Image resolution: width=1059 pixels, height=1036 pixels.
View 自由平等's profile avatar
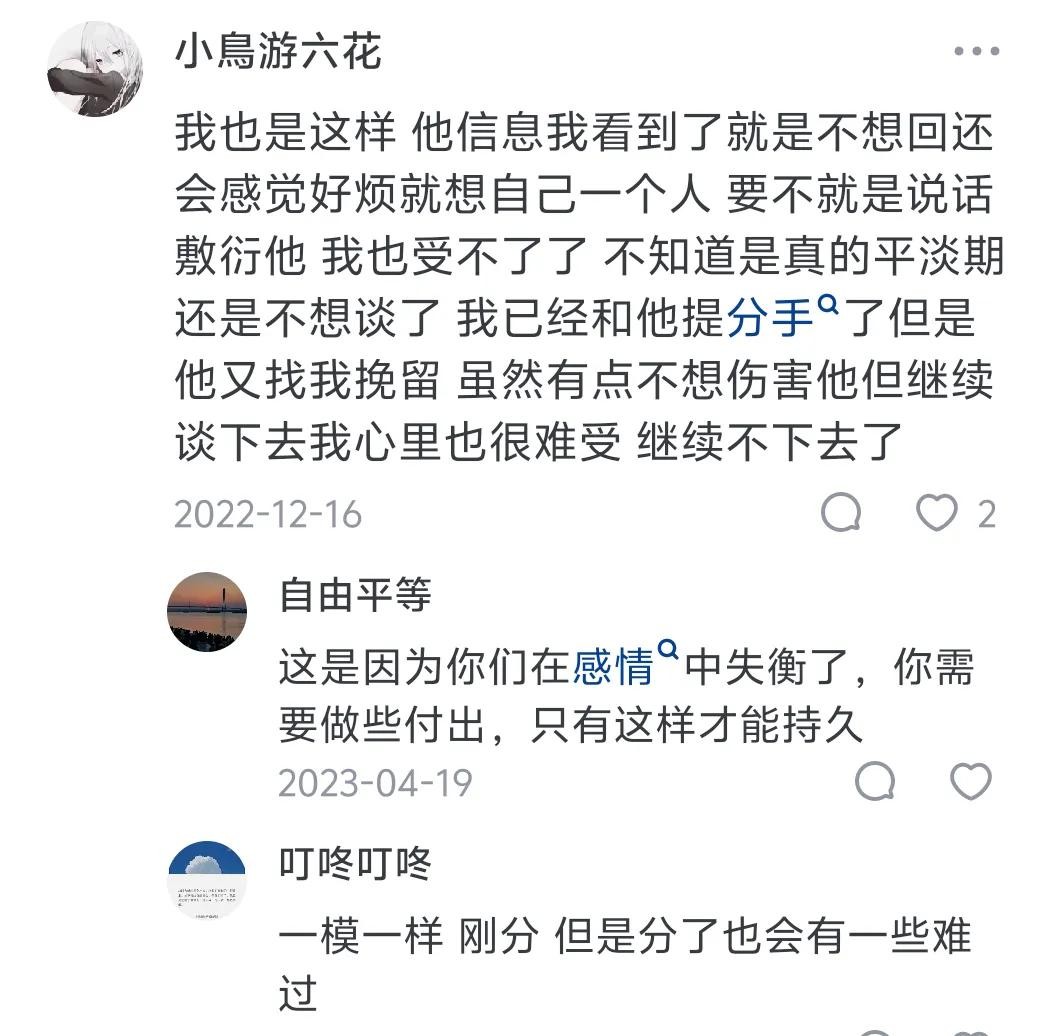[x=207, y=612]
